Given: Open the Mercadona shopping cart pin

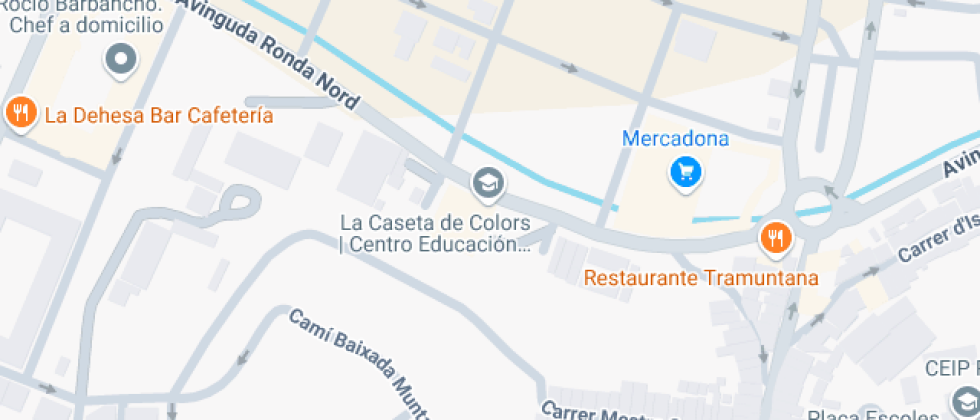Looking at the screenshot, I should 686,172.
